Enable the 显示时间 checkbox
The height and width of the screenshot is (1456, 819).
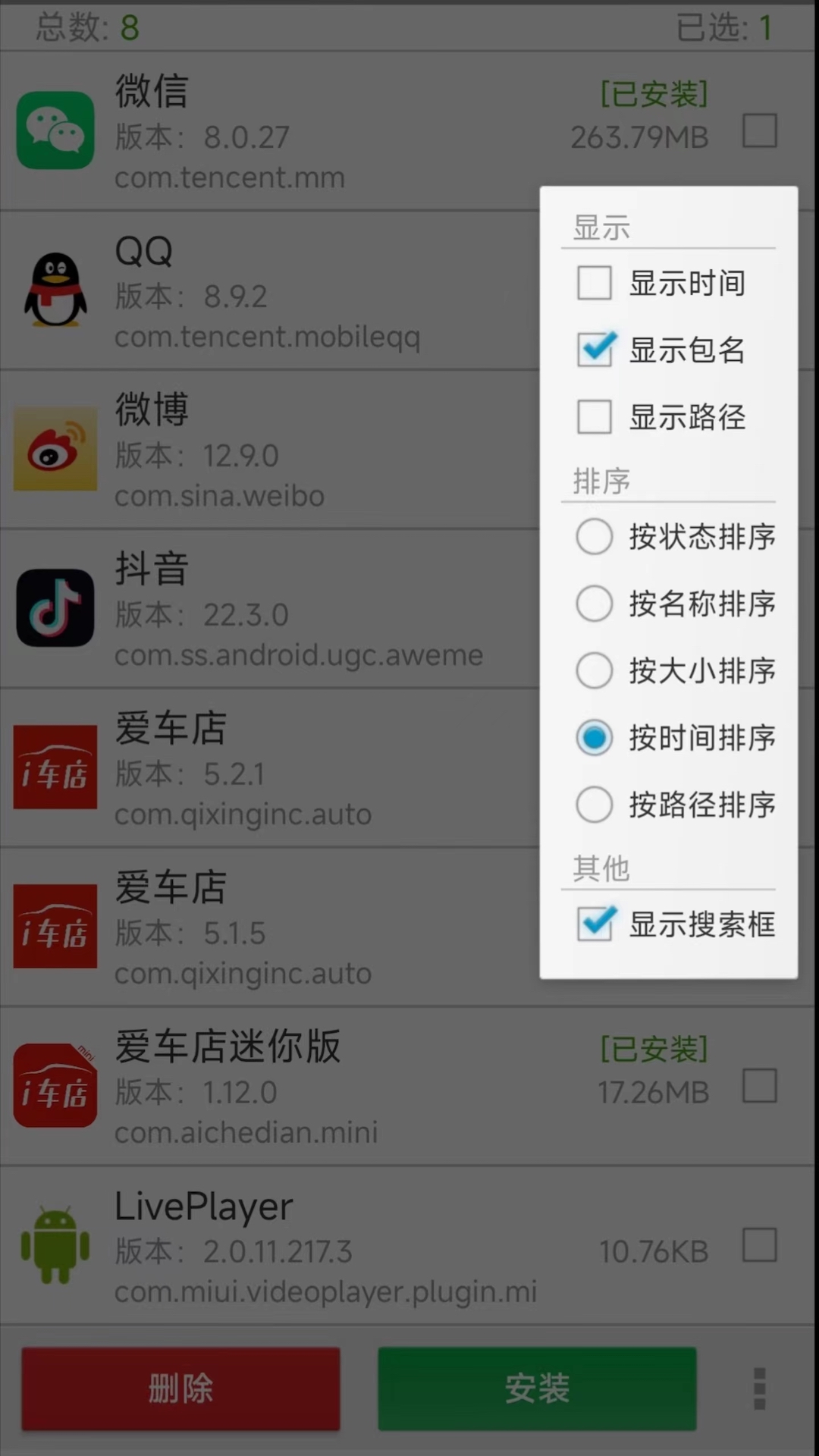[595, 284]
